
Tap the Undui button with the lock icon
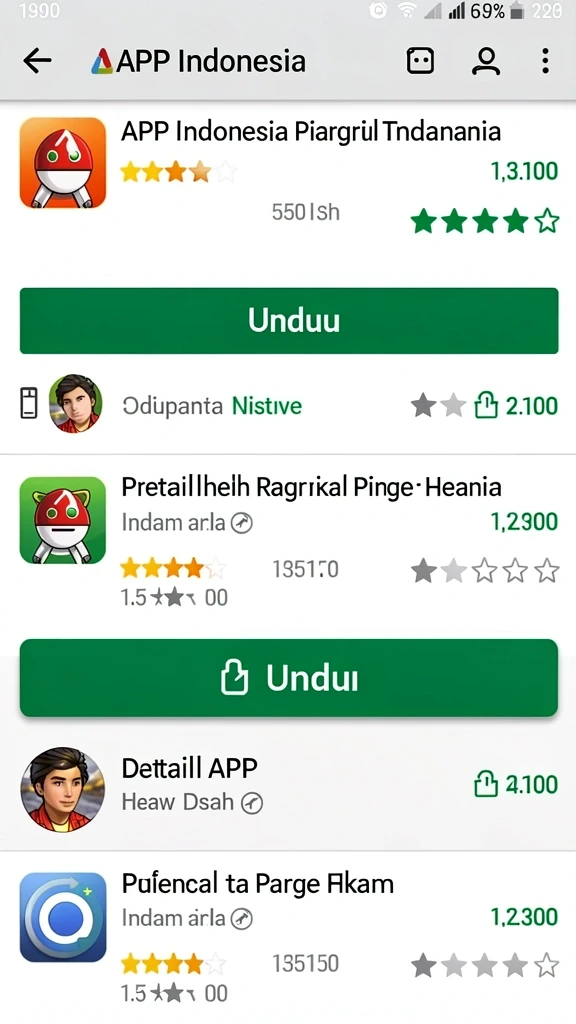tap(289, 678)
